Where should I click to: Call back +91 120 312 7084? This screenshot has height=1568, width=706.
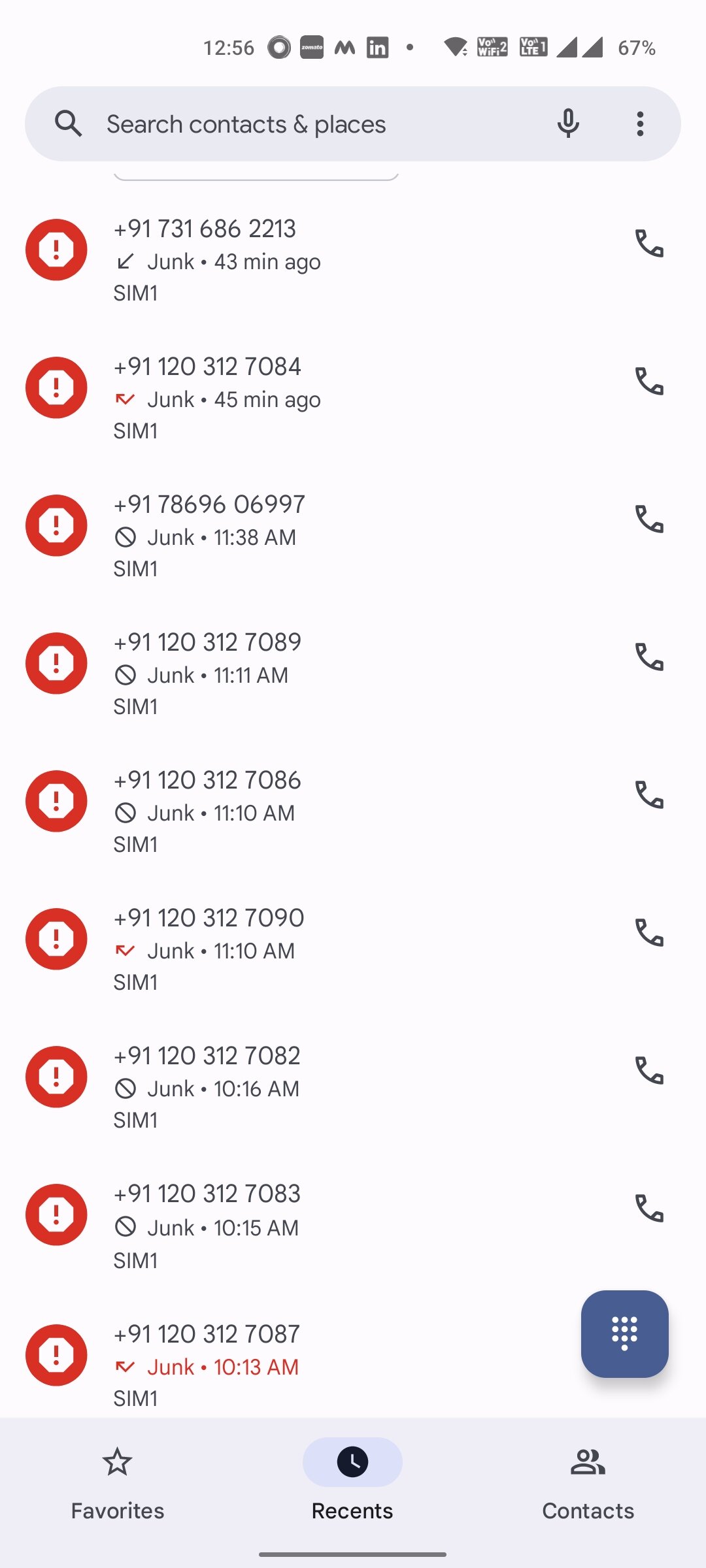tap(649, 382)
